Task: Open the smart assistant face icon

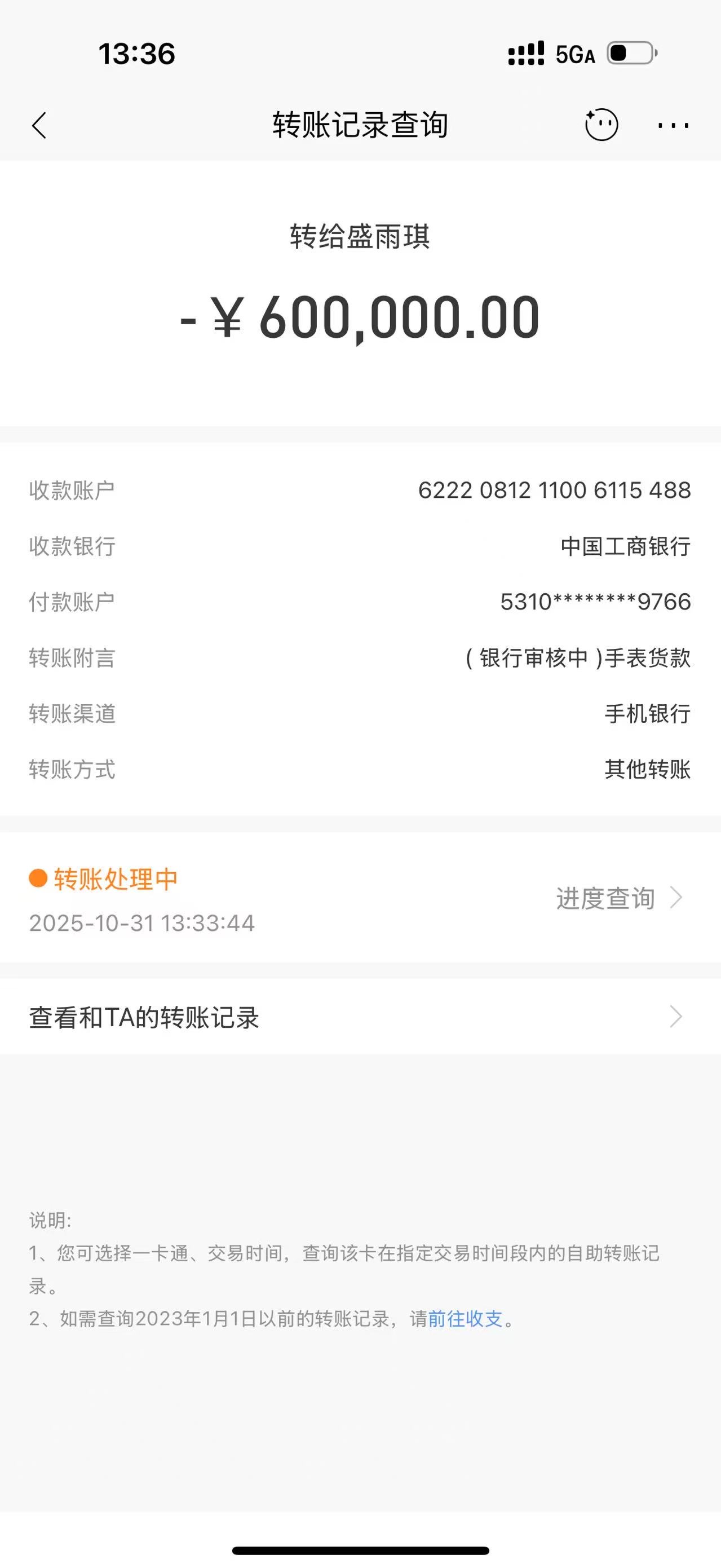Action: click(601, 125)
